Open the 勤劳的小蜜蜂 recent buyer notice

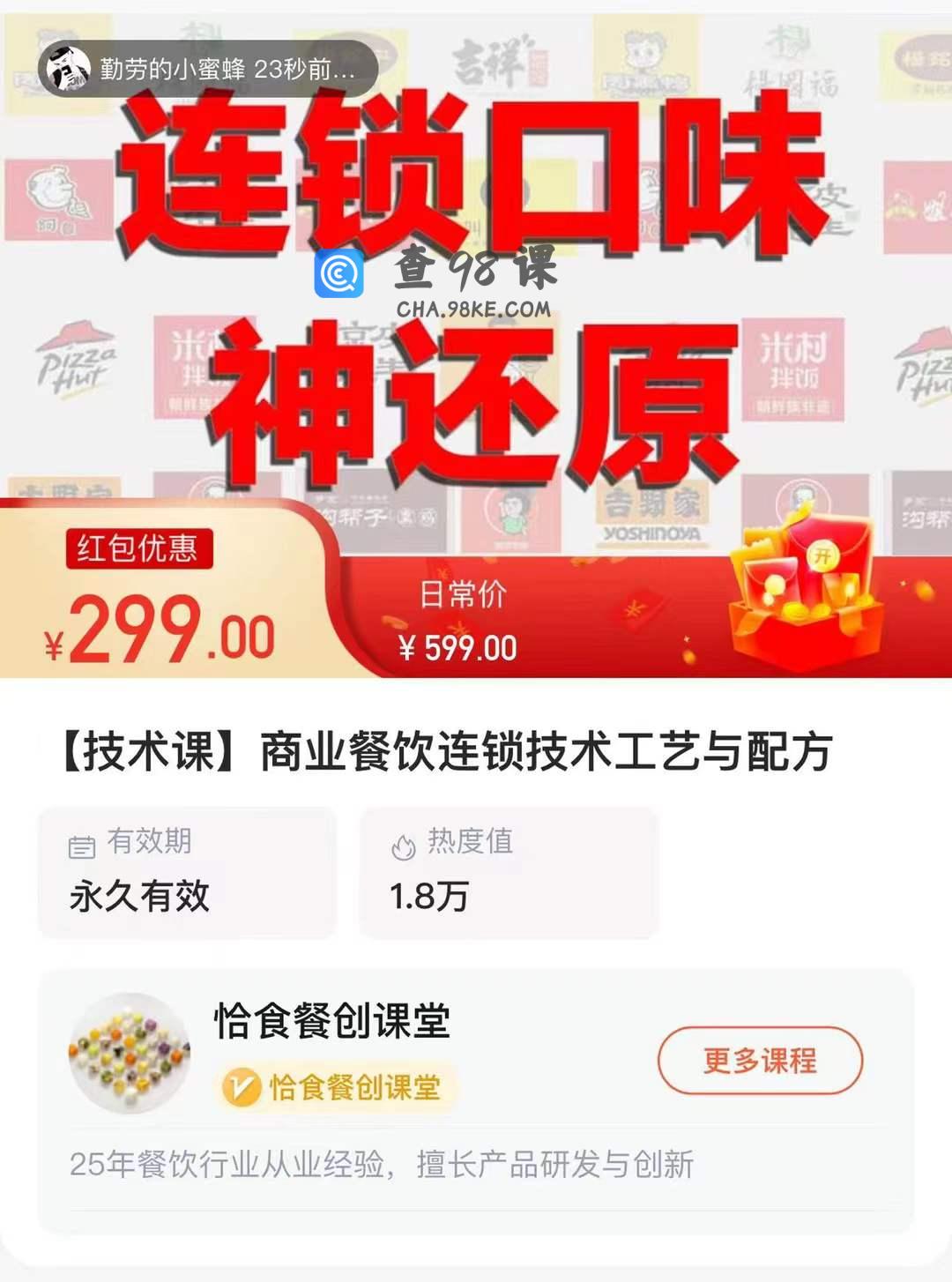208,69
